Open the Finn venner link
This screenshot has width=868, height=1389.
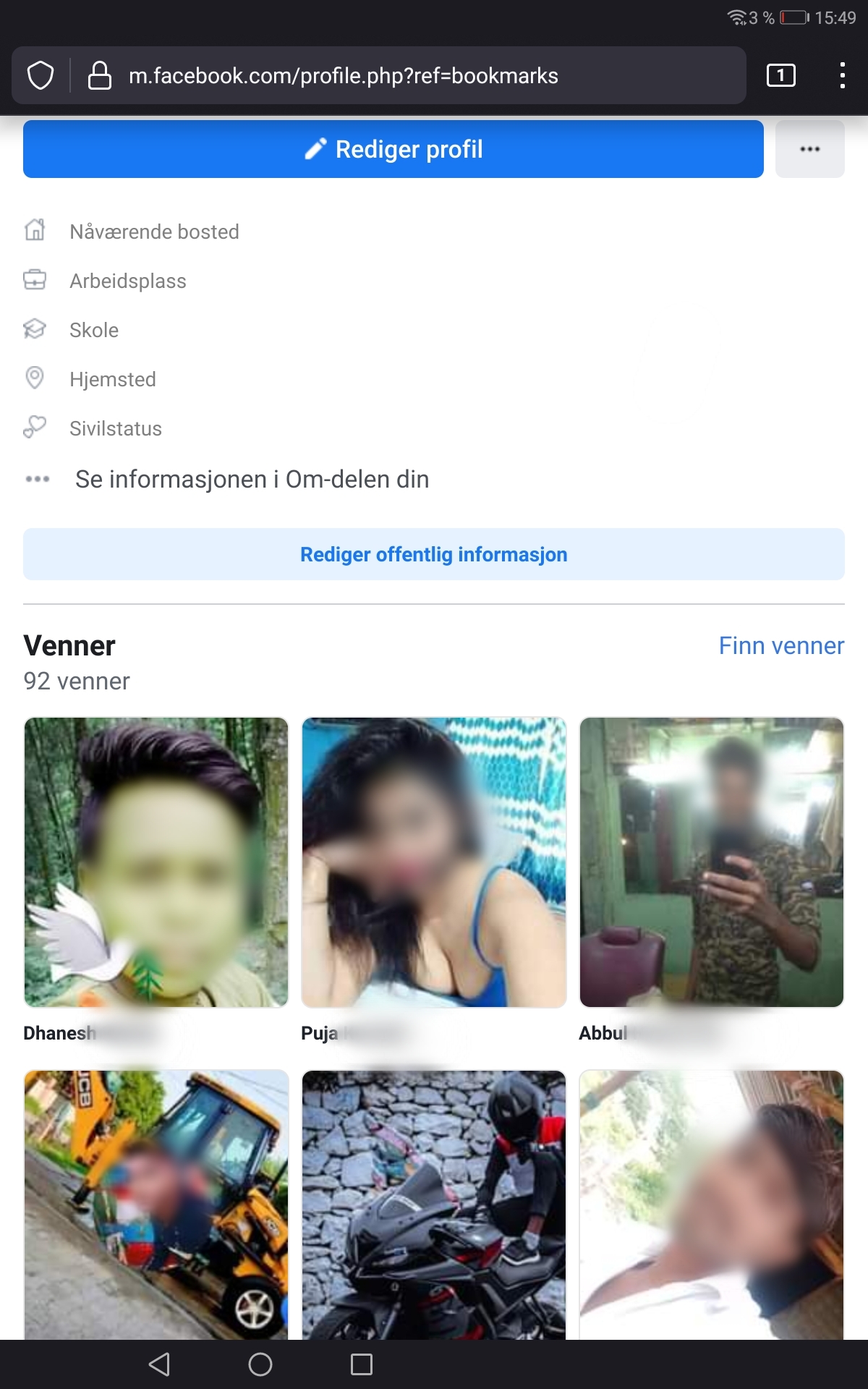click(x=781, y=645)
